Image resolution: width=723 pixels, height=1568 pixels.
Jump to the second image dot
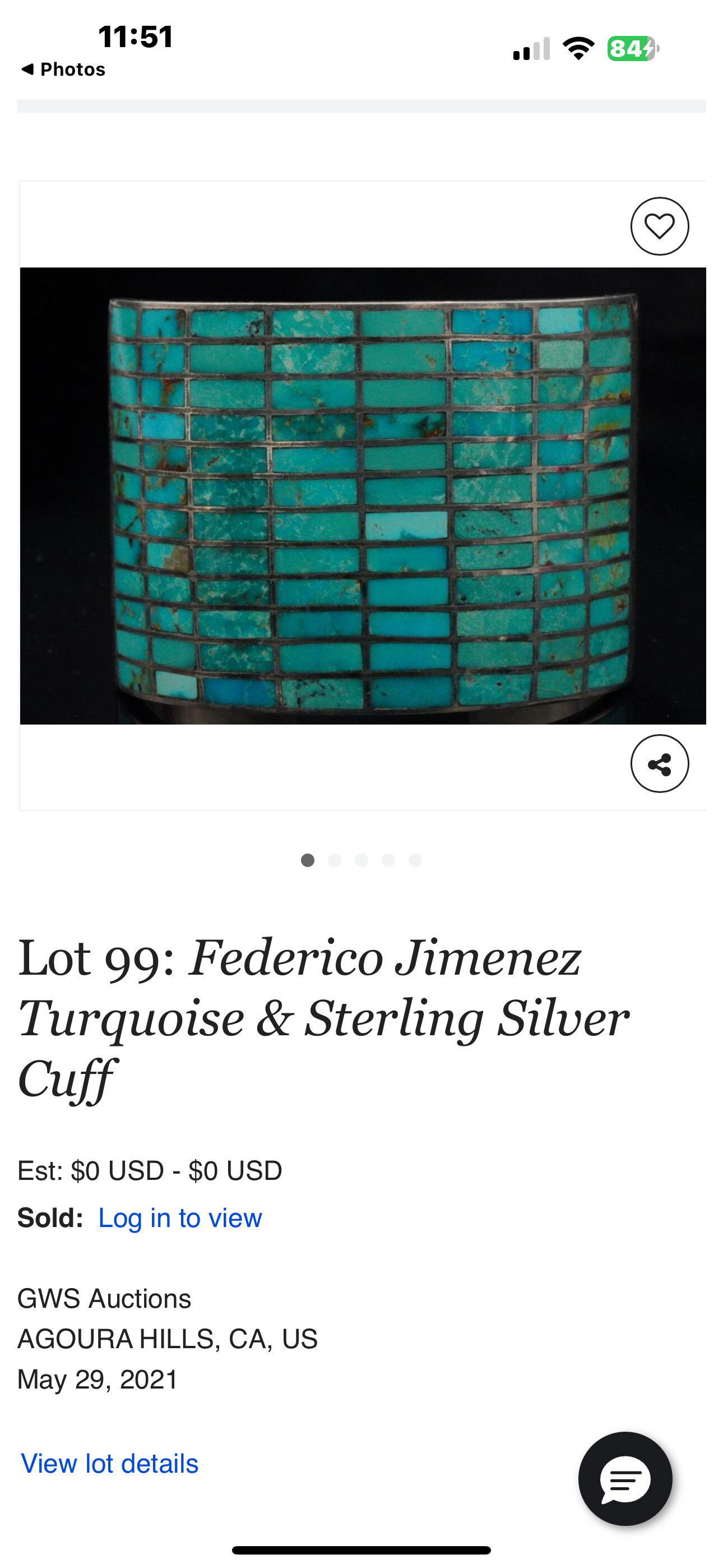335,860
